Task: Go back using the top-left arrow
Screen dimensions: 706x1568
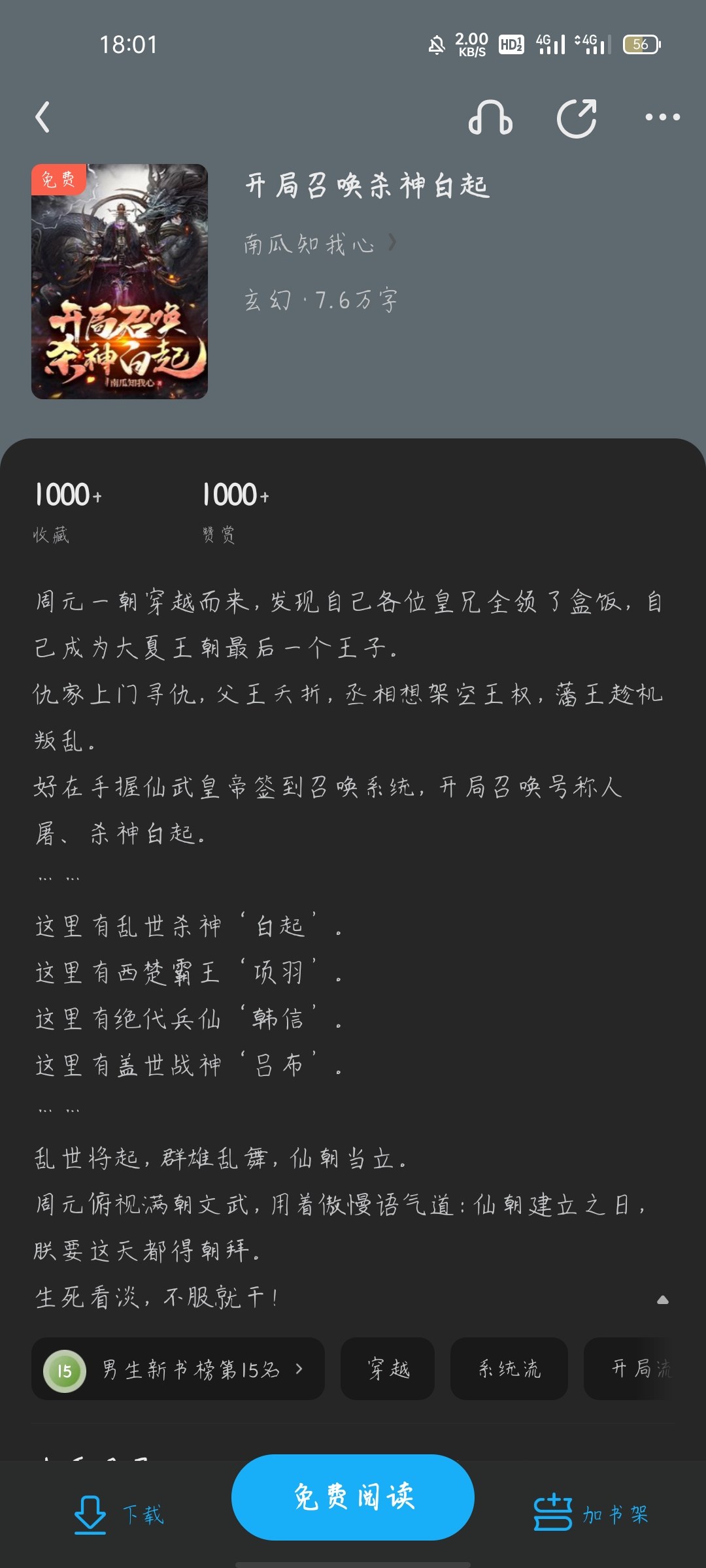Action: [43, 118]
